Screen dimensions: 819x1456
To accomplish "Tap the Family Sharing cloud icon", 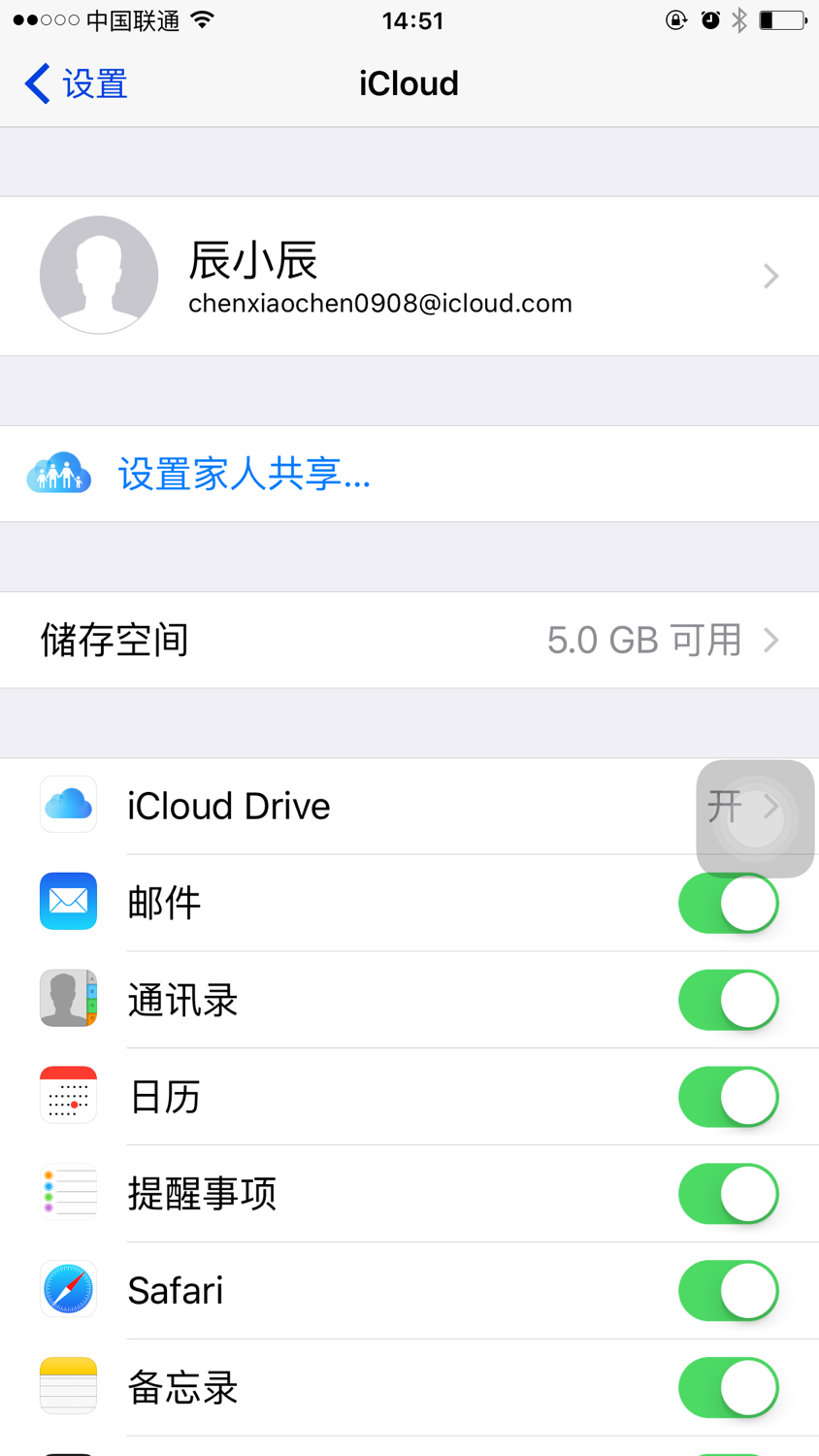I will (x=57, y=473).
